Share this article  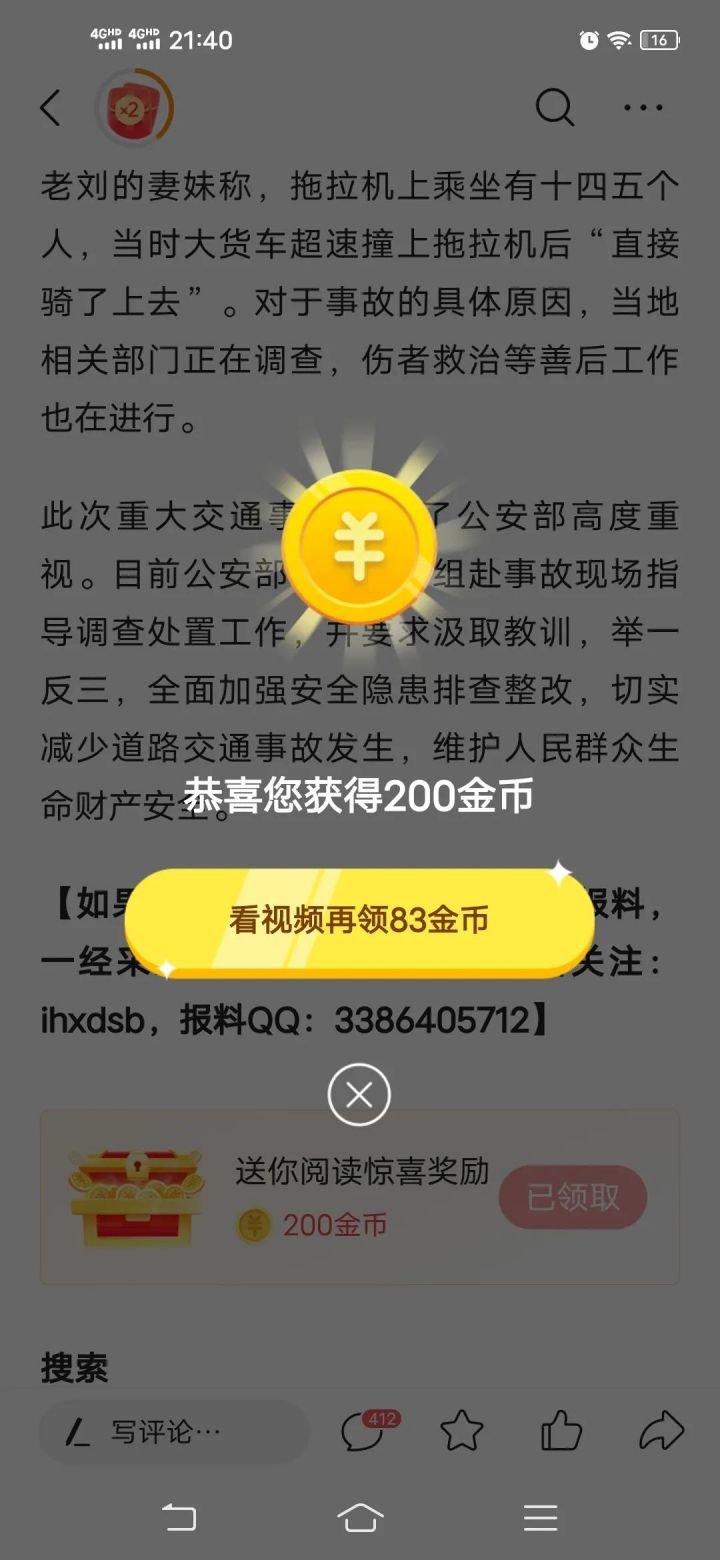coord(661,1432)
